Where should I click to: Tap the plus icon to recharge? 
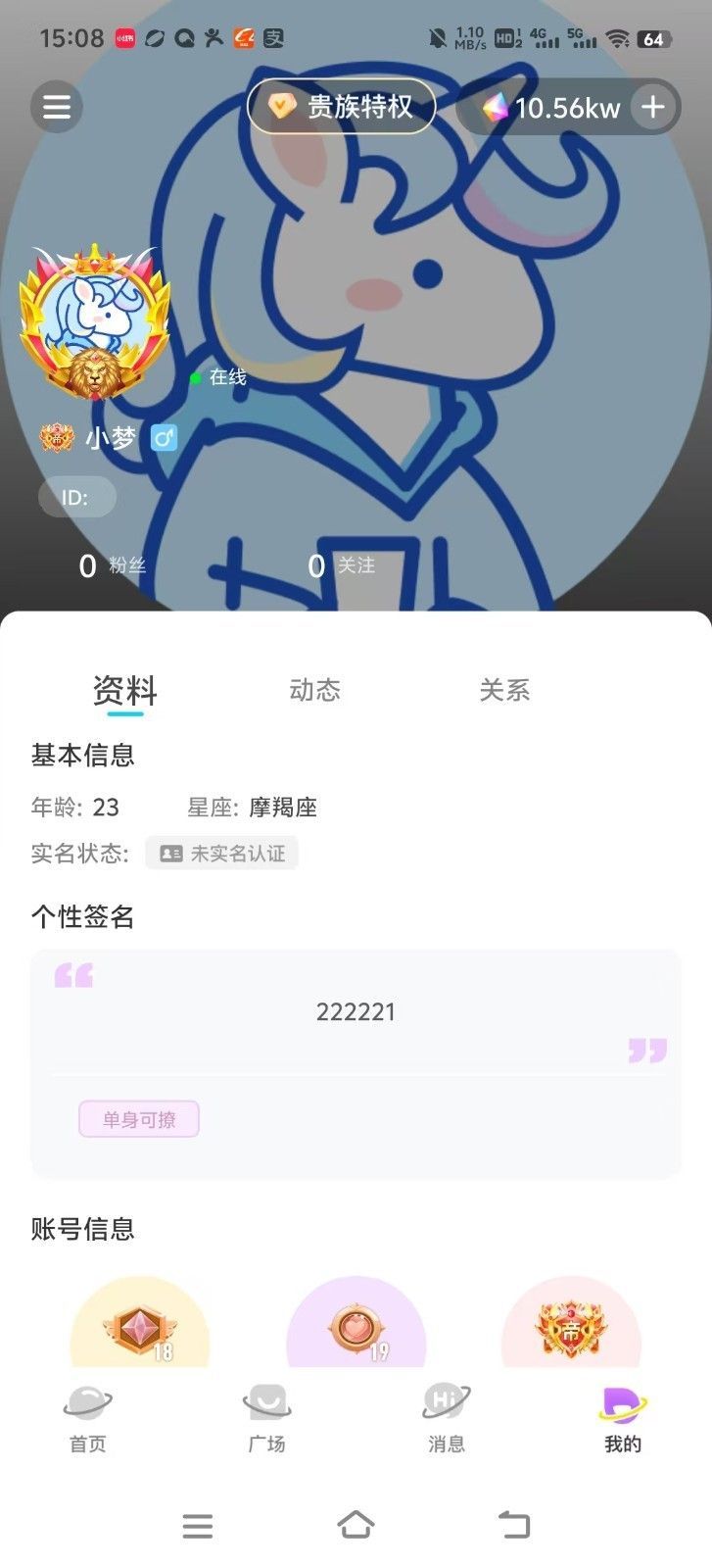point(652,107)
